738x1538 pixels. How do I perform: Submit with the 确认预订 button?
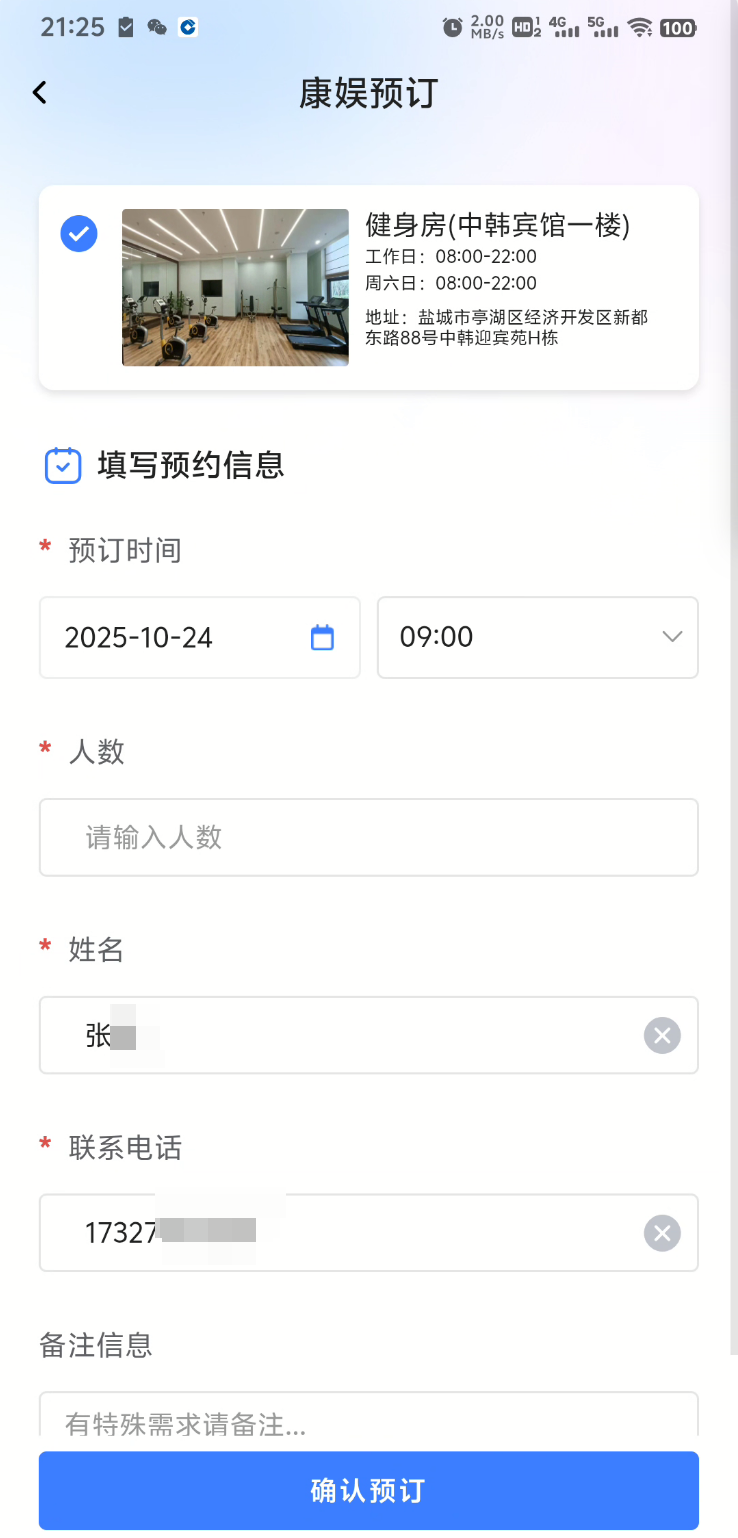tap(368, 1491)
